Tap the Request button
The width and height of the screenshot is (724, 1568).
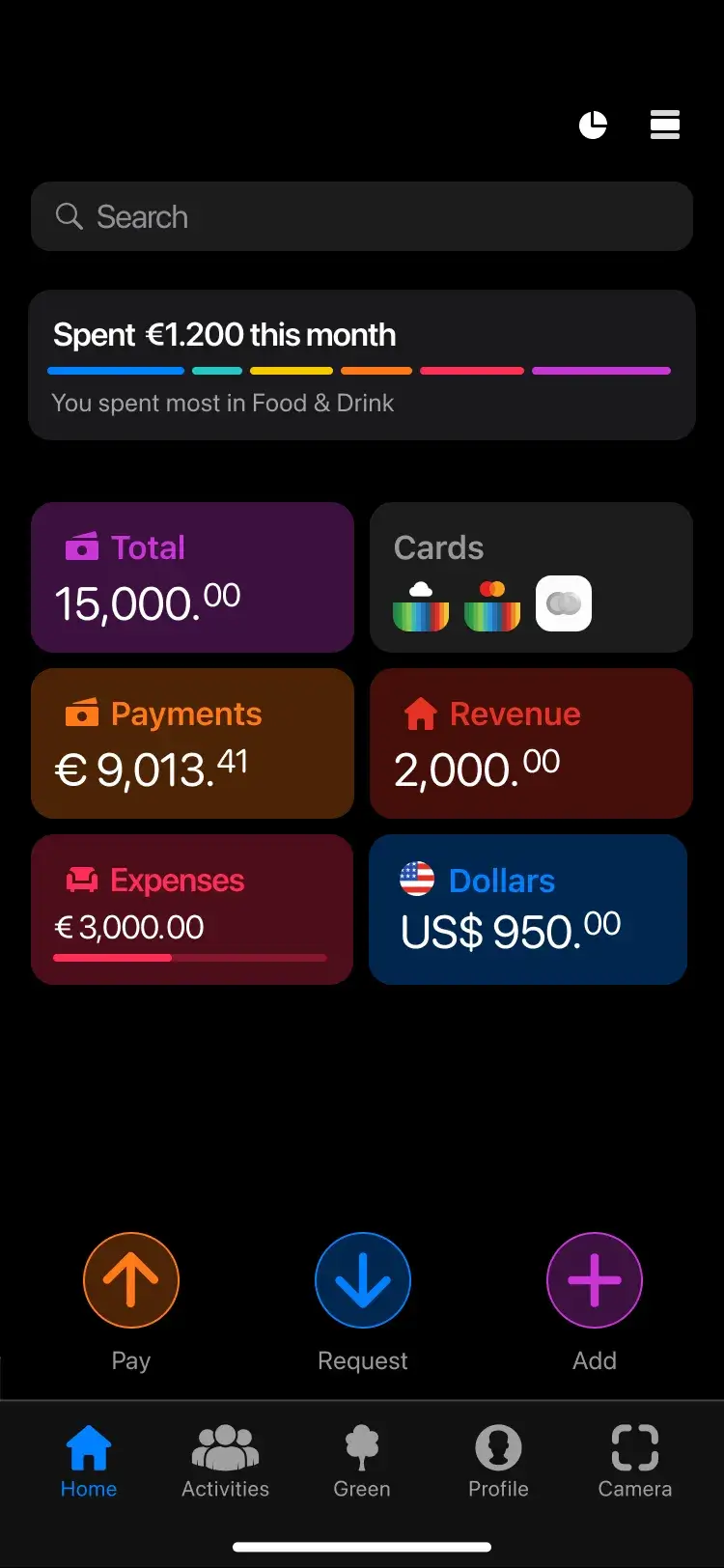coord(363,1281)
